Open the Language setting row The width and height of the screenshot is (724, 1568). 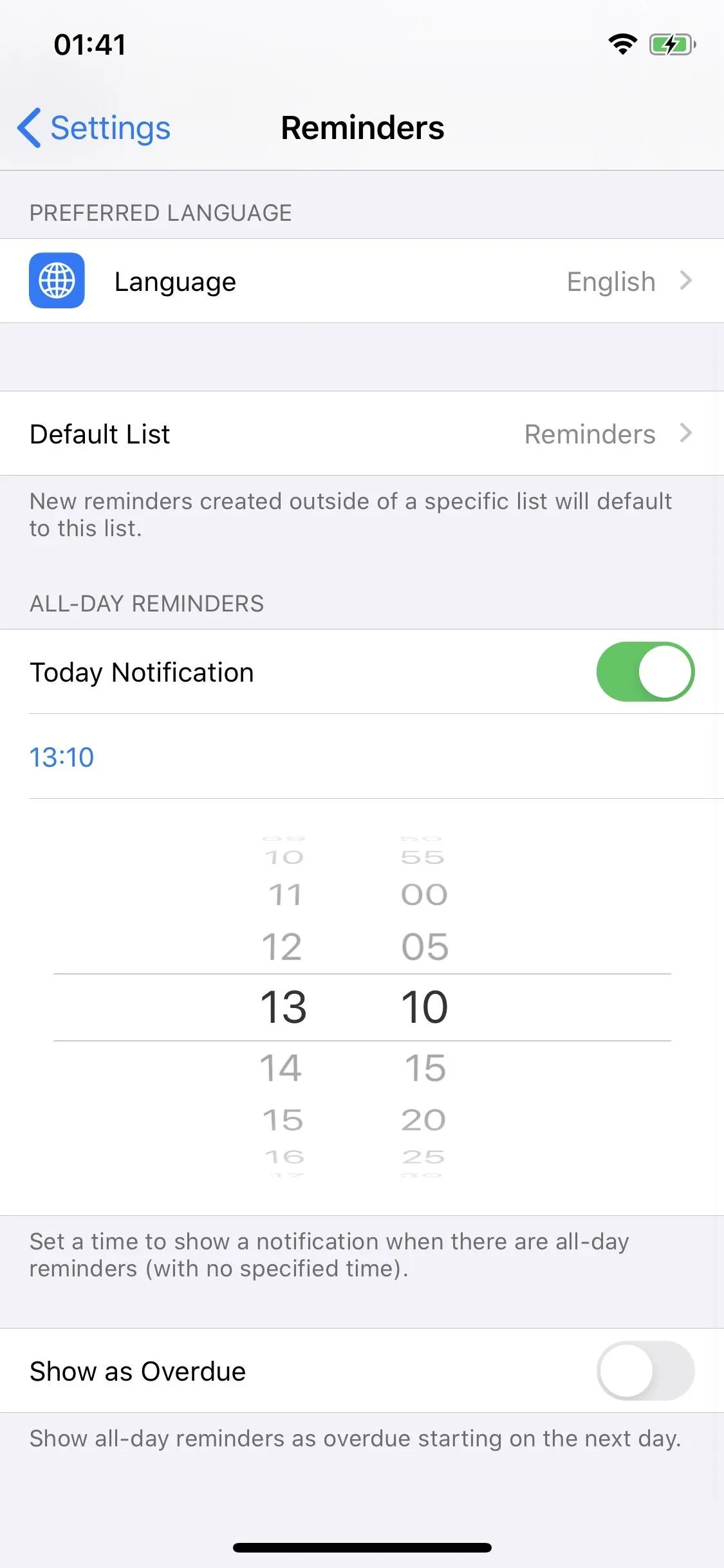tap(362, 281)
